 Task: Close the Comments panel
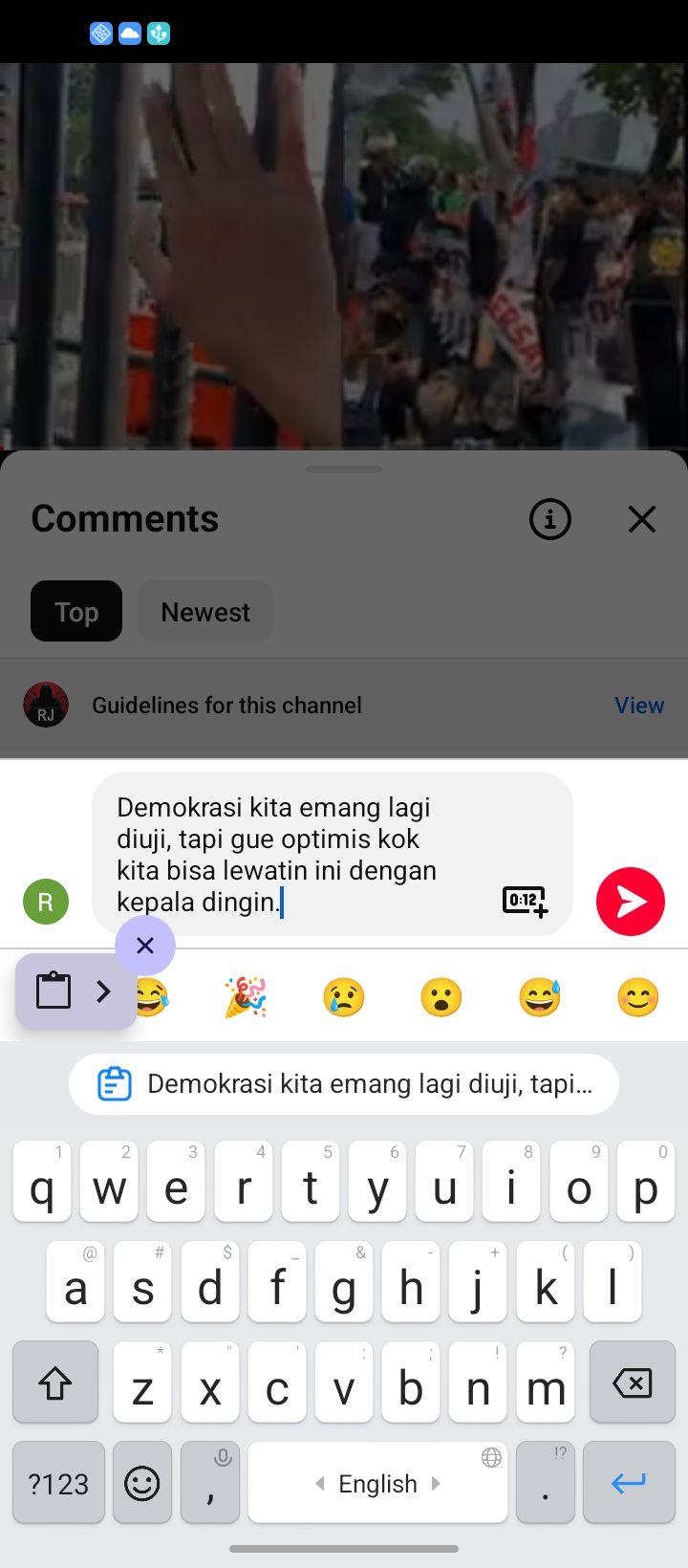click(642, 519)
